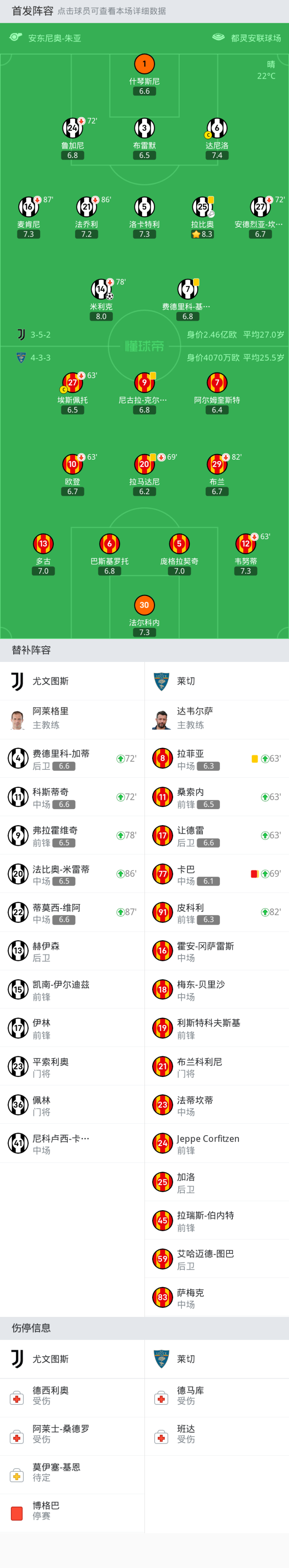View substitute 费德里科-加蒂's data
Image resolution: width=289 pixels, height=1568 pixels.
click(72, 759)
